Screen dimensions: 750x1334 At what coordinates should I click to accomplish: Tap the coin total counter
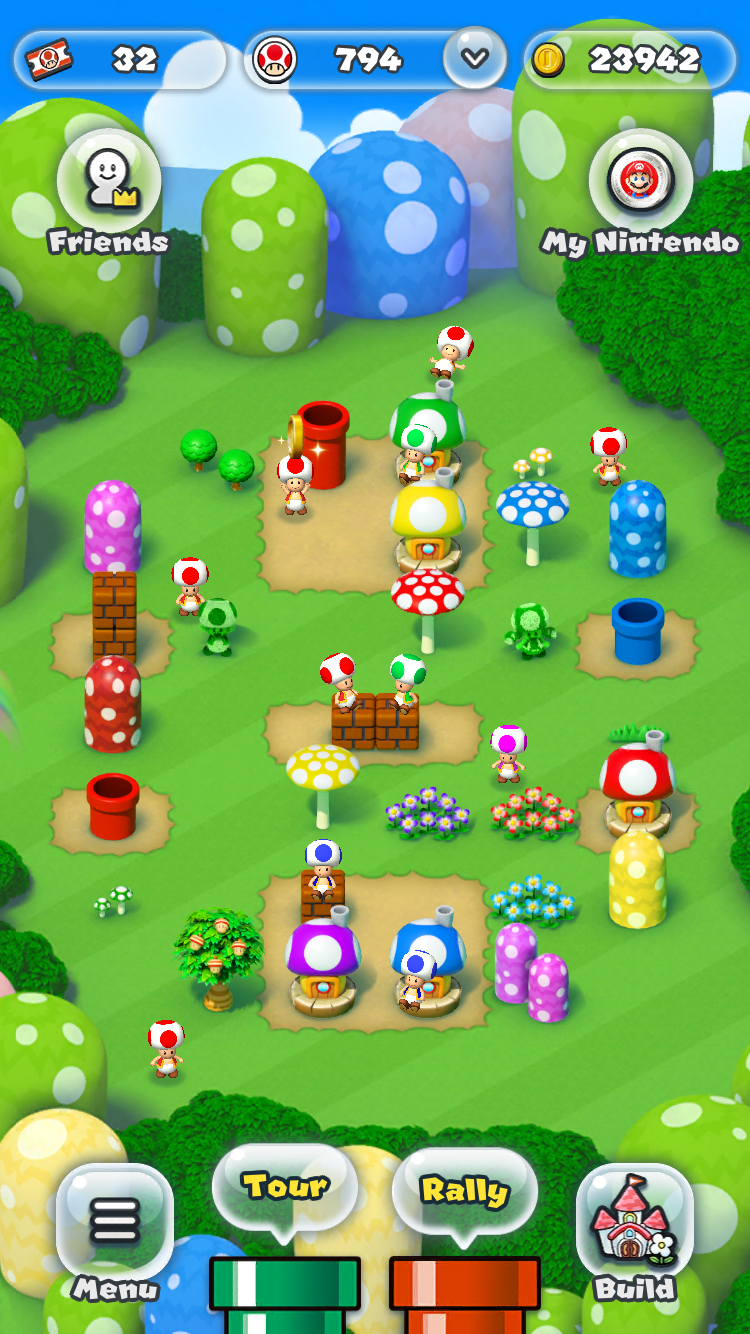pos(630,60)
